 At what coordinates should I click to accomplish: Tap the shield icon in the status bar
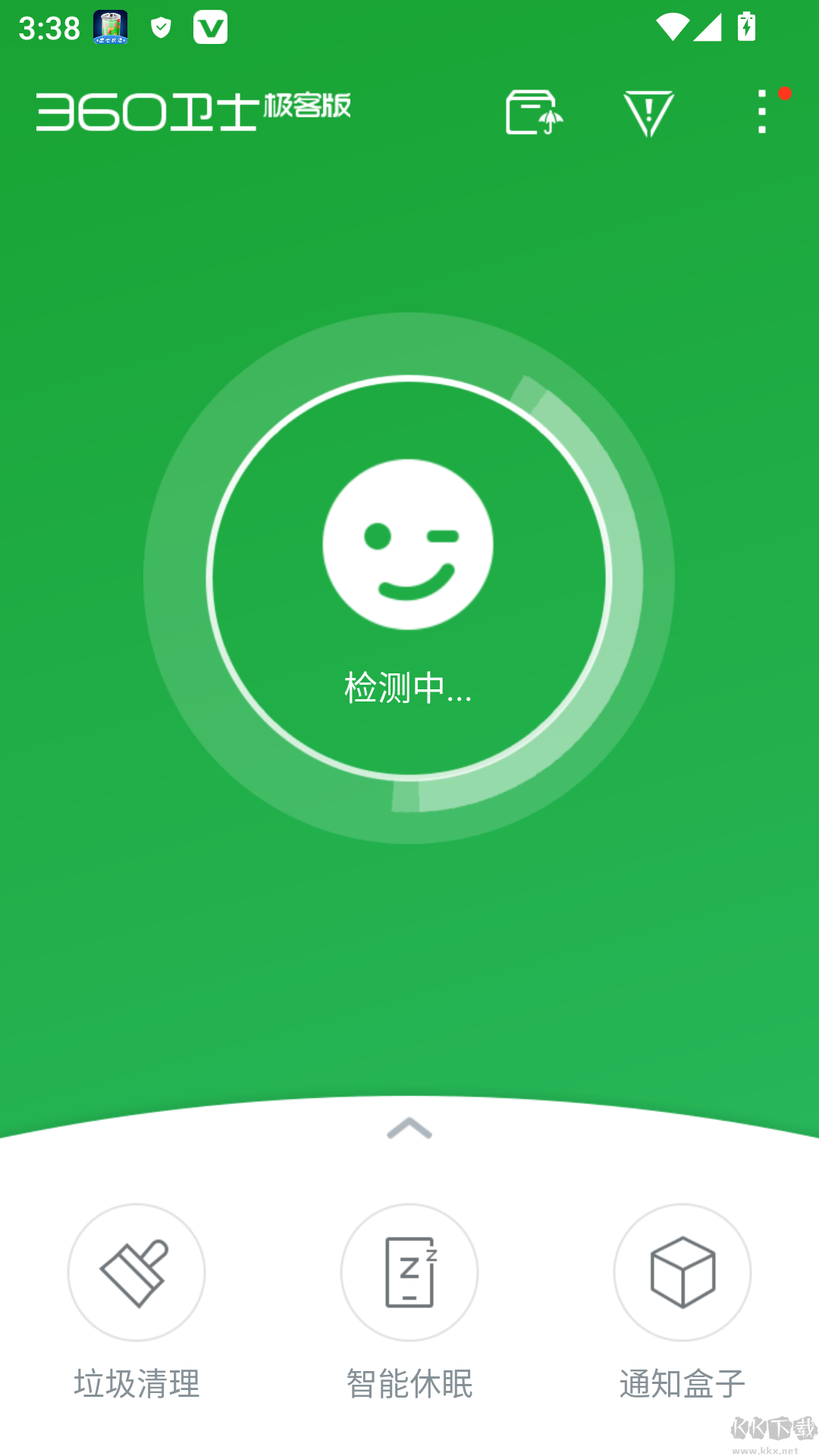(x=160, y=28)
